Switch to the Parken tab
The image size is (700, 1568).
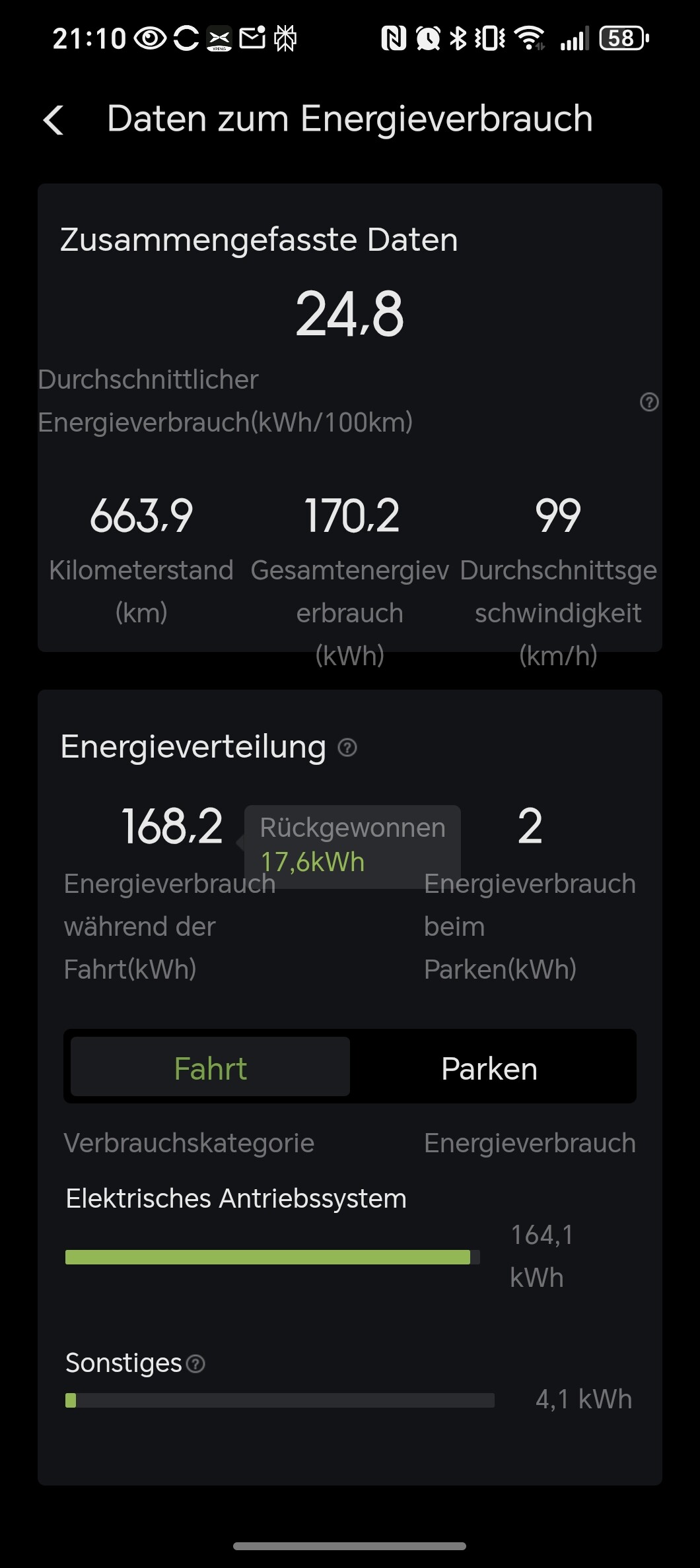pyautogui.click(x=489, y=1068)
